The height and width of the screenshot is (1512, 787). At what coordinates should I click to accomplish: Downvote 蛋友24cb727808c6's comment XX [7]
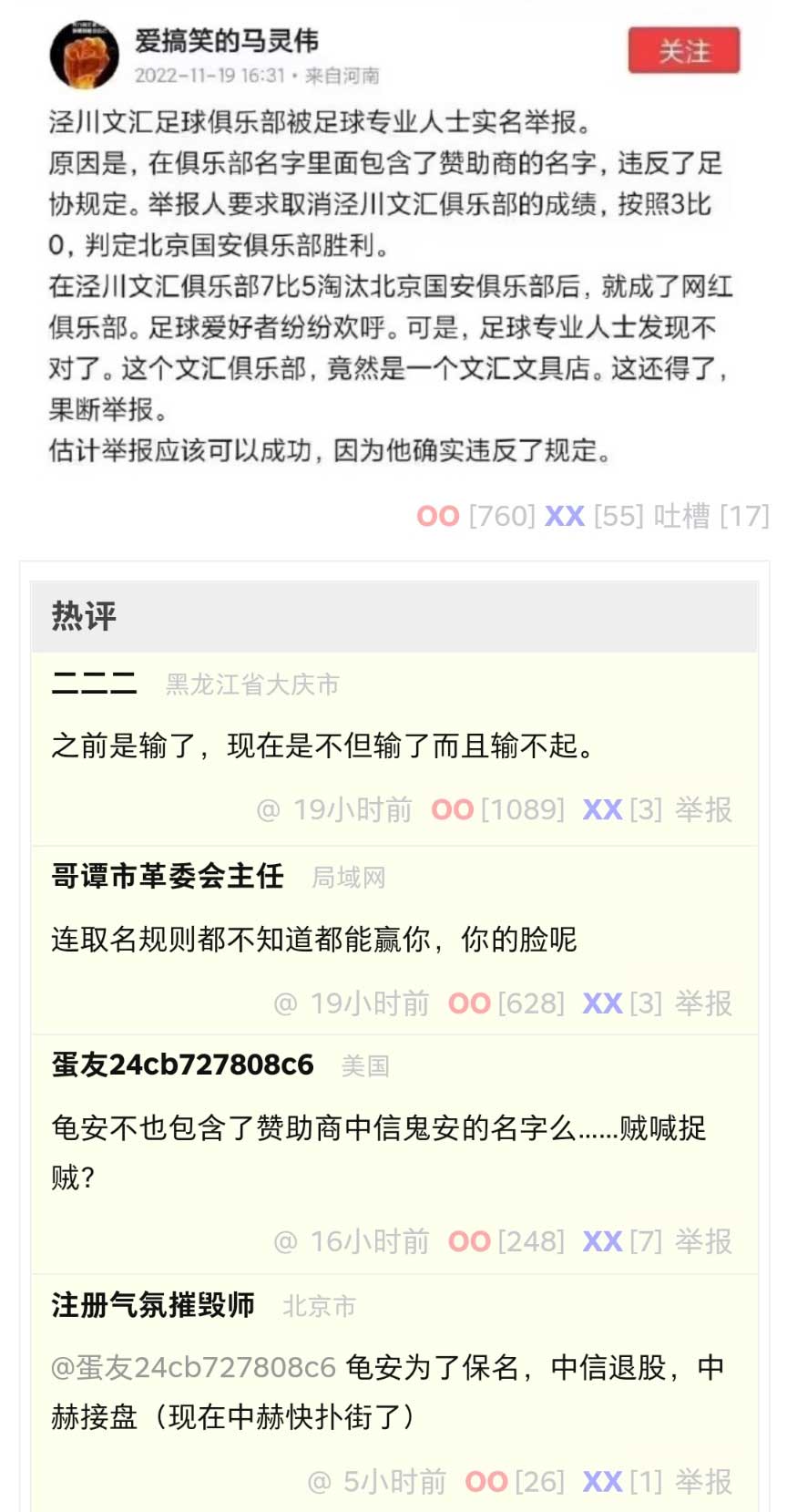602,1241
